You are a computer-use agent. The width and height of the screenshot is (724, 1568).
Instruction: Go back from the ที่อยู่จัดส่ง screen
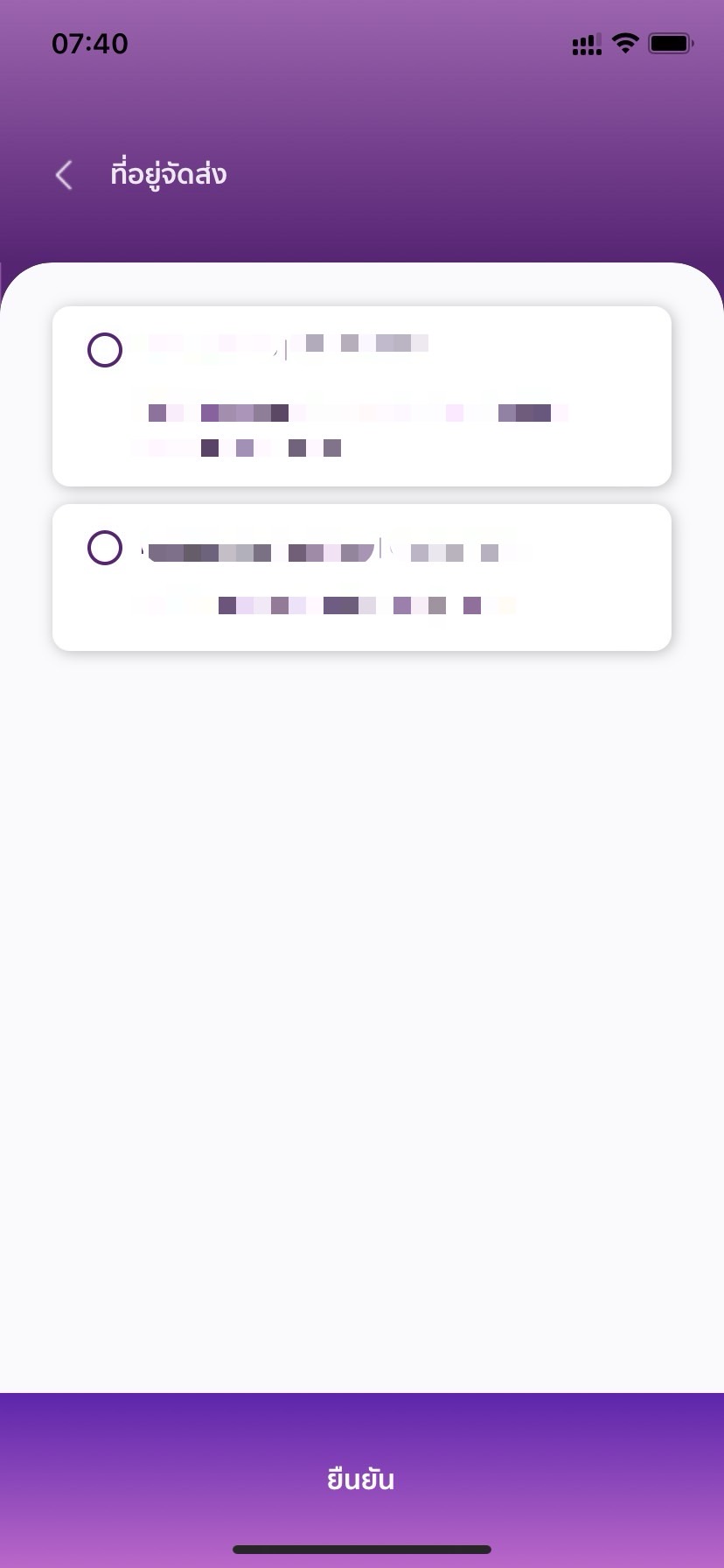pyautogui.click(x=64, y=175)
